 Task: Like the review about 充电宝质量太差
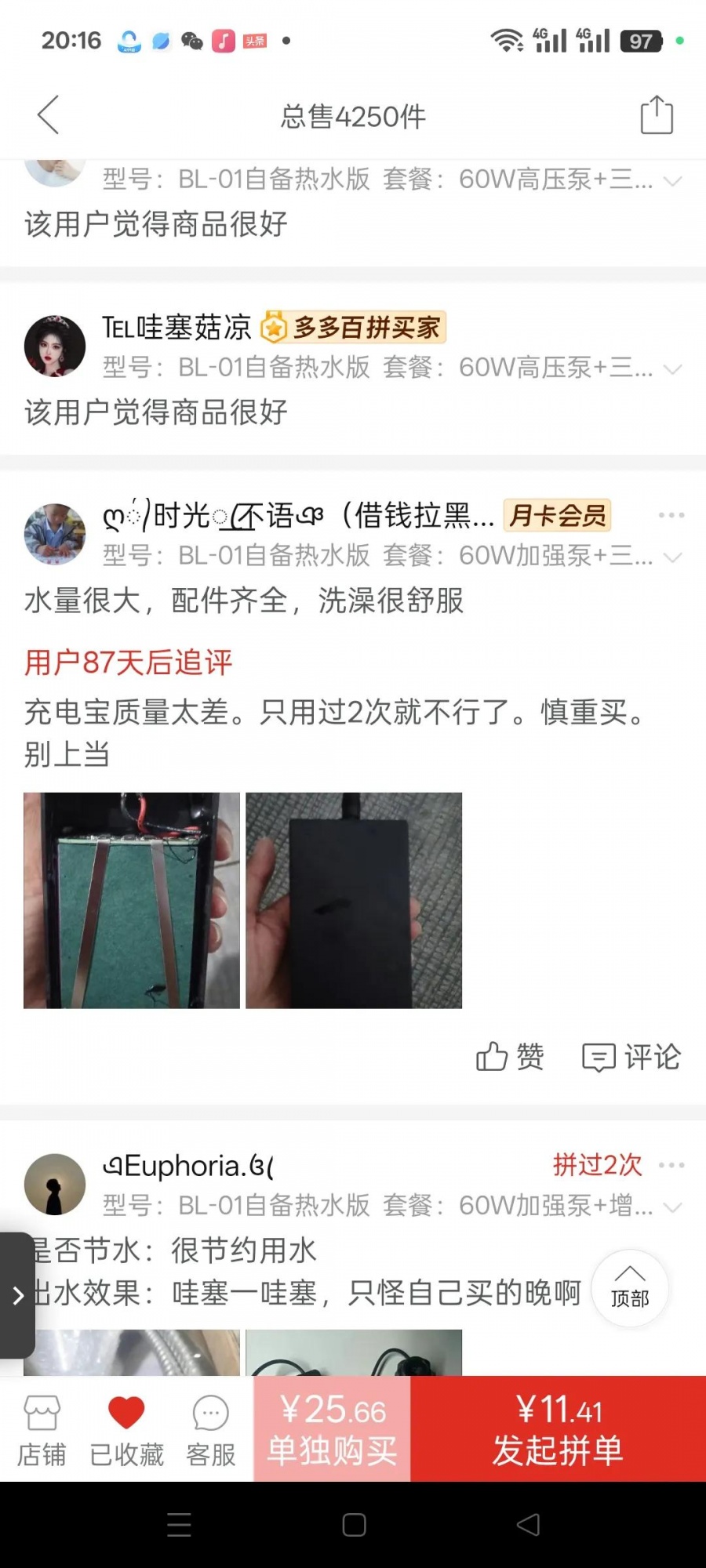point(510,1056)
